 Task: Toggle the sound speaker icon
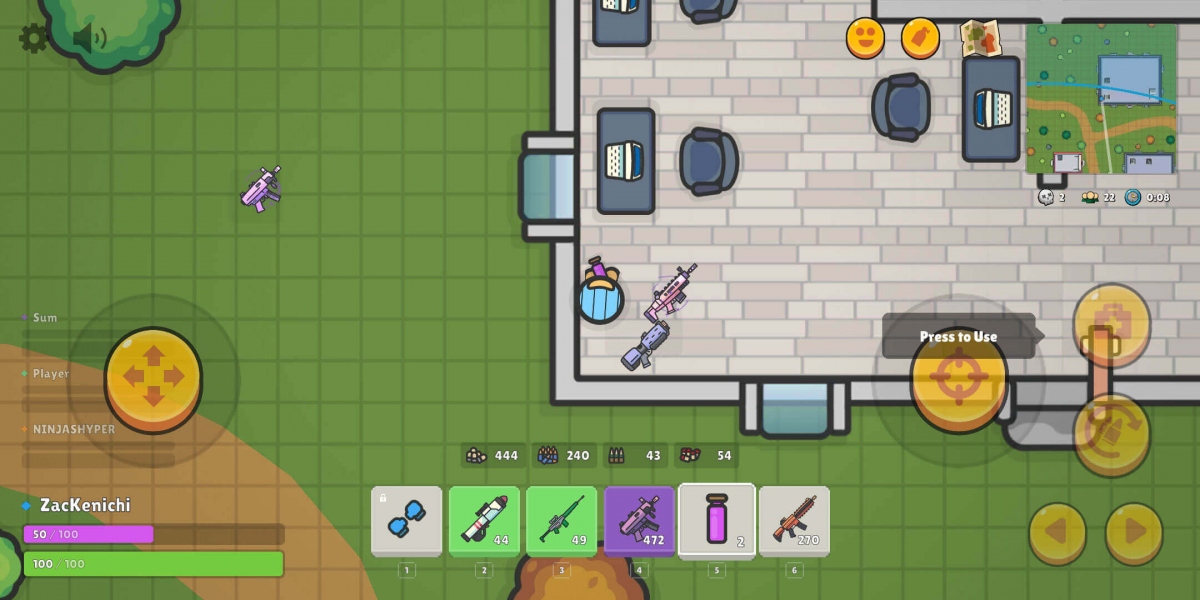(89, 39)
